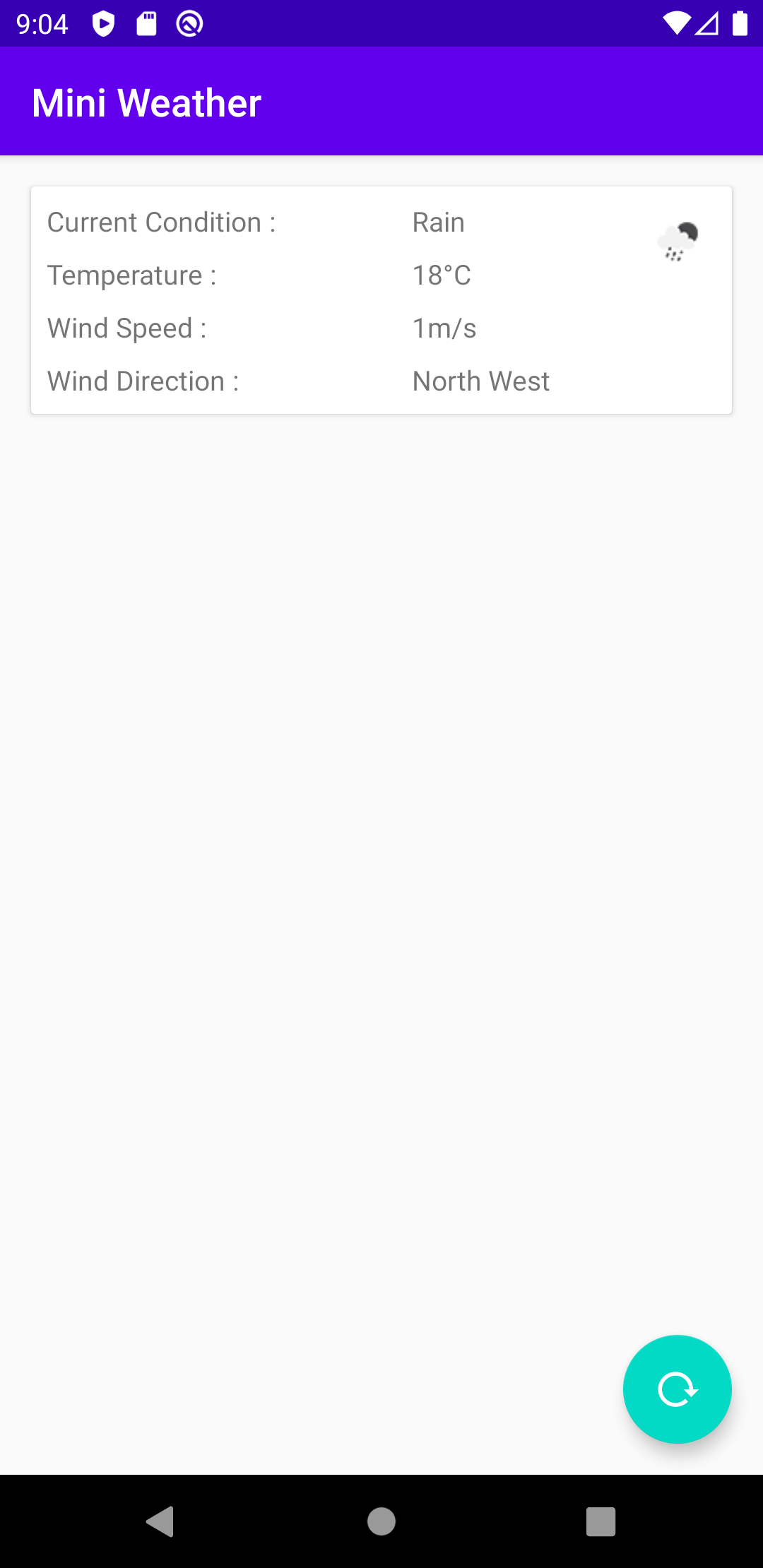This screenshot has width=763, height=1568.
Task: Open recent apps
Action: [x=601, y=1521]
